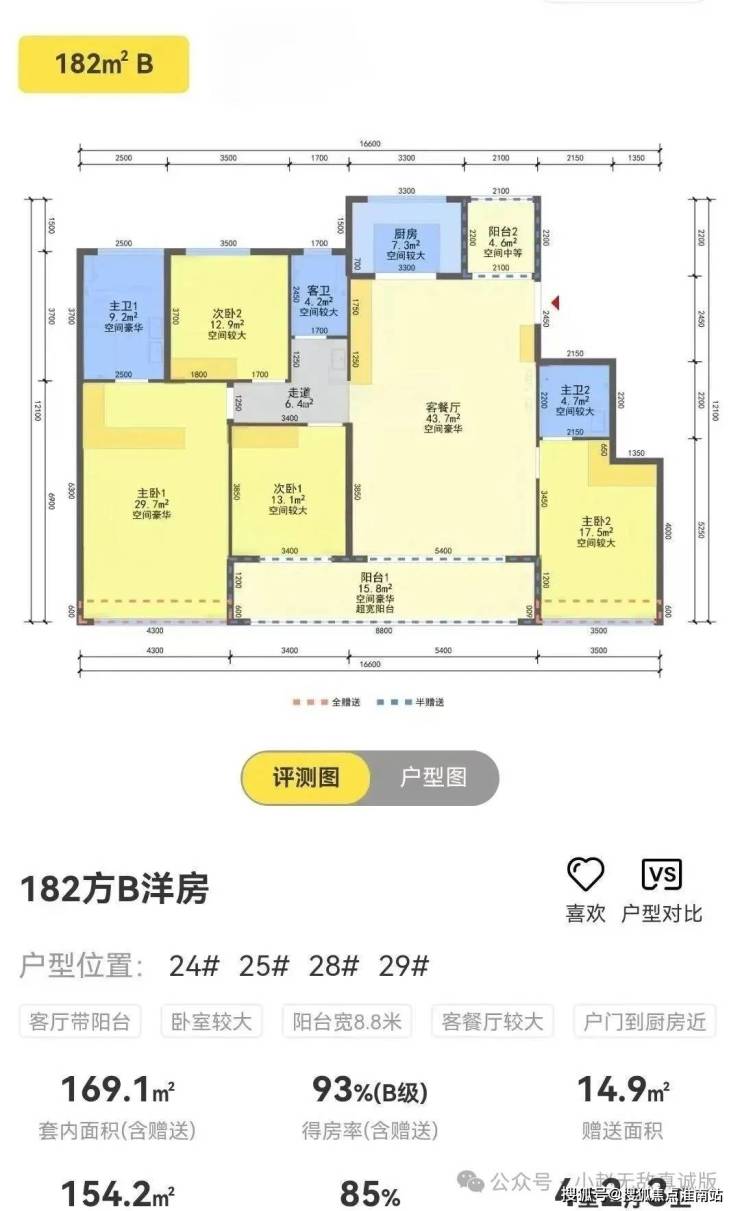Select the 评测图 tab

tap(305, 778)
